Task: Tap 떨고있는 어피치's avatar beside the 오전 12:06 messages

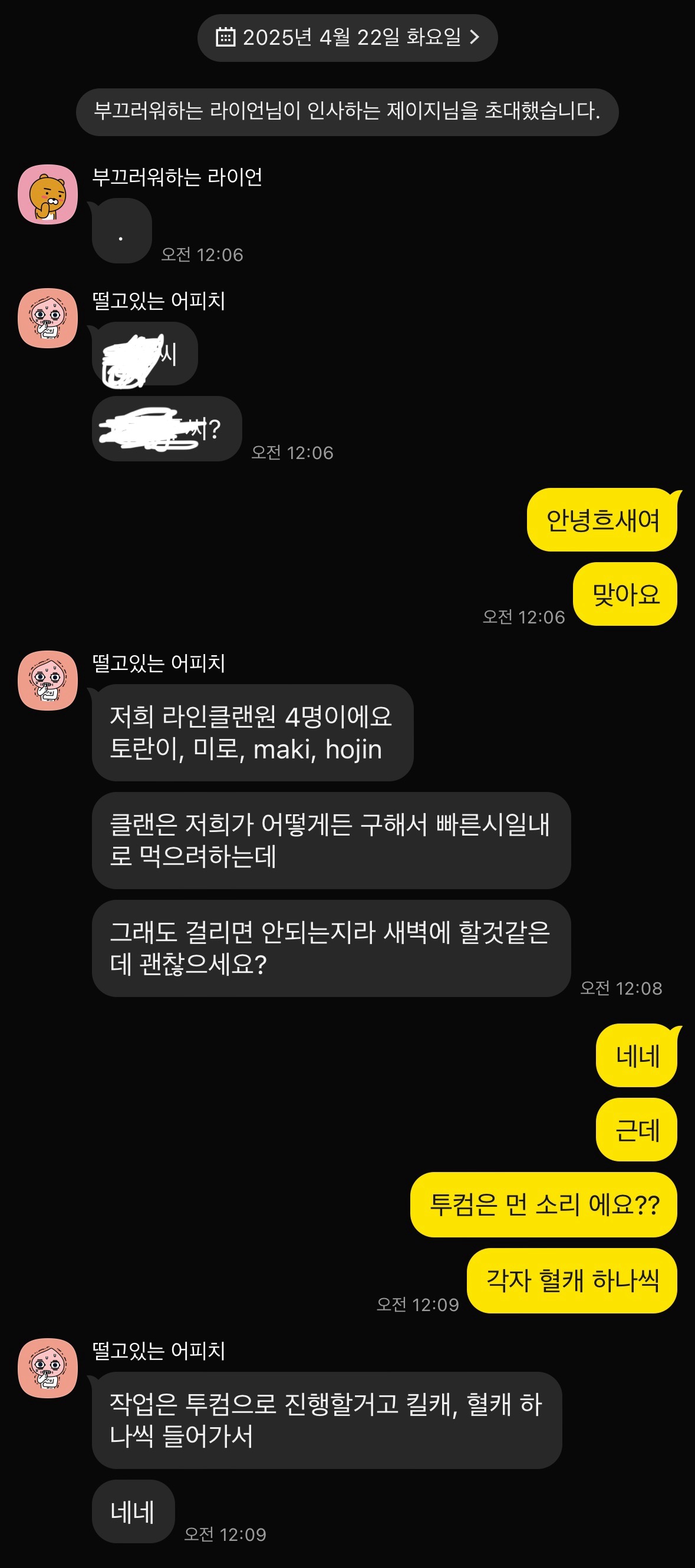Action: [x=48, y=318]
